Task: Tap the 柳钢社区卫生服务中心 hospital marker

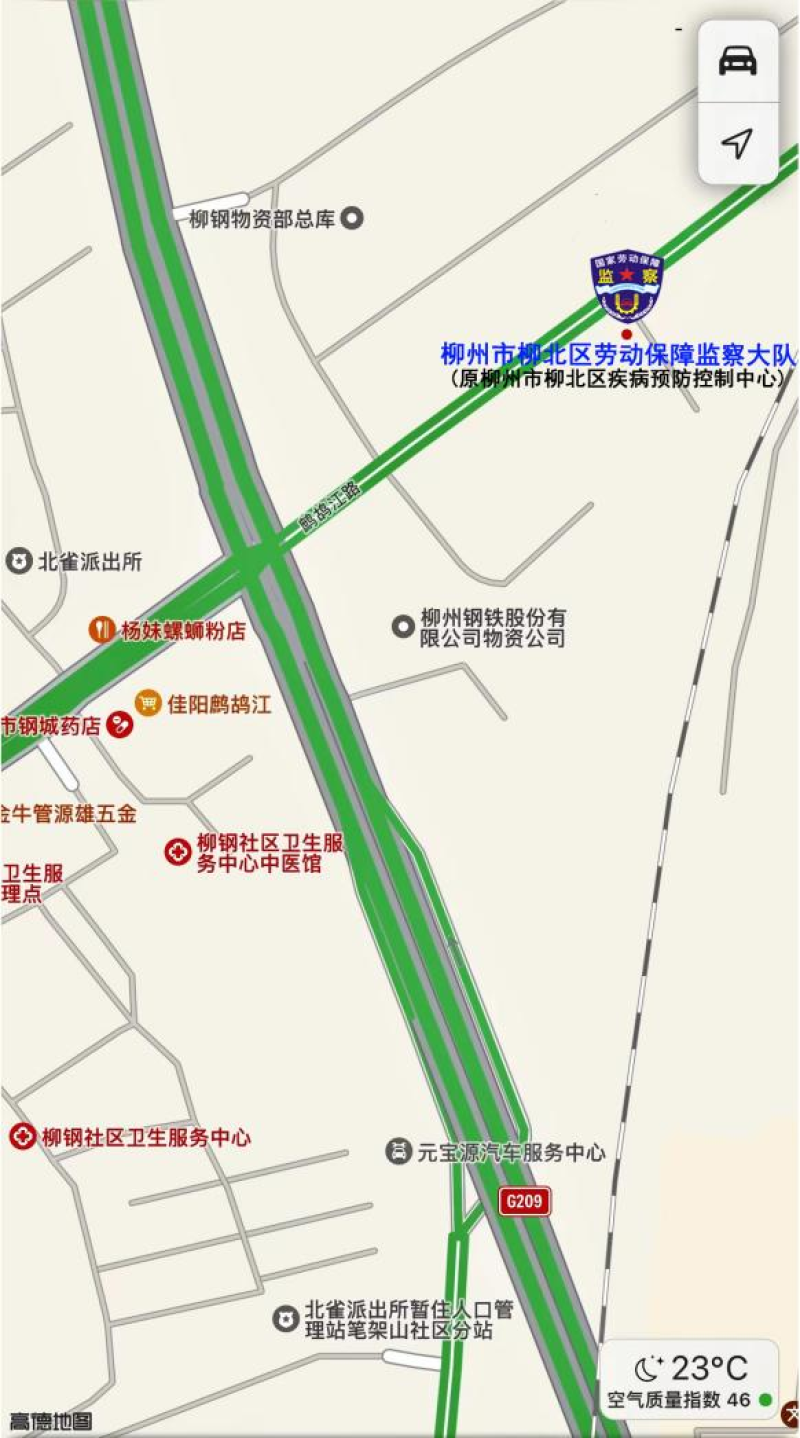Action: 22,1136
